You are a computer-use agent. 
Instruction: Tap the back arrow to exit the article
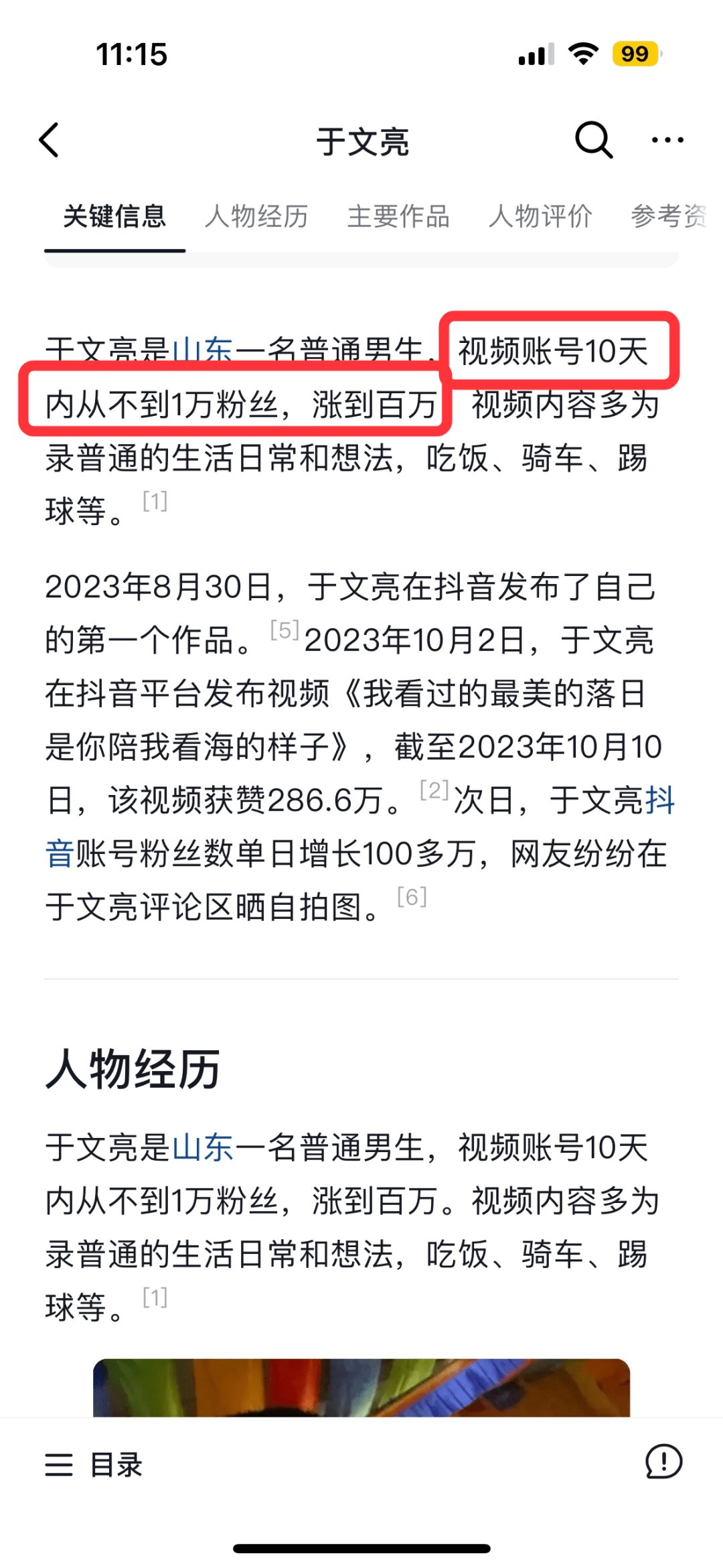click(48, 141)
